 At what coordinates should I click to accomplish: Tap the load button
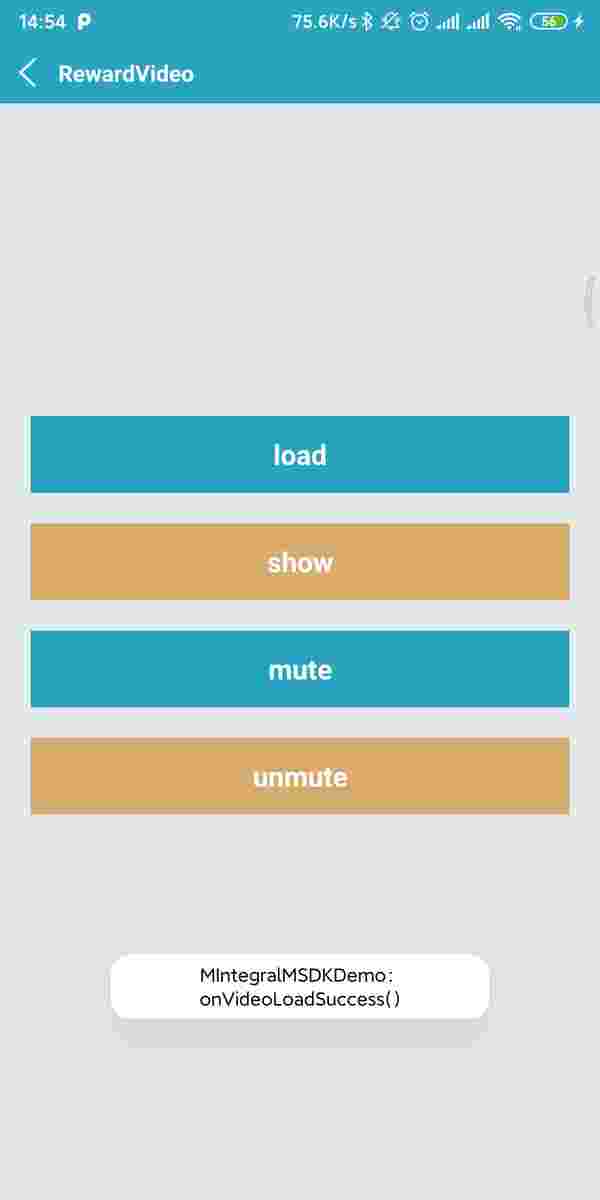pyautogui.click(x=300, y=454)
